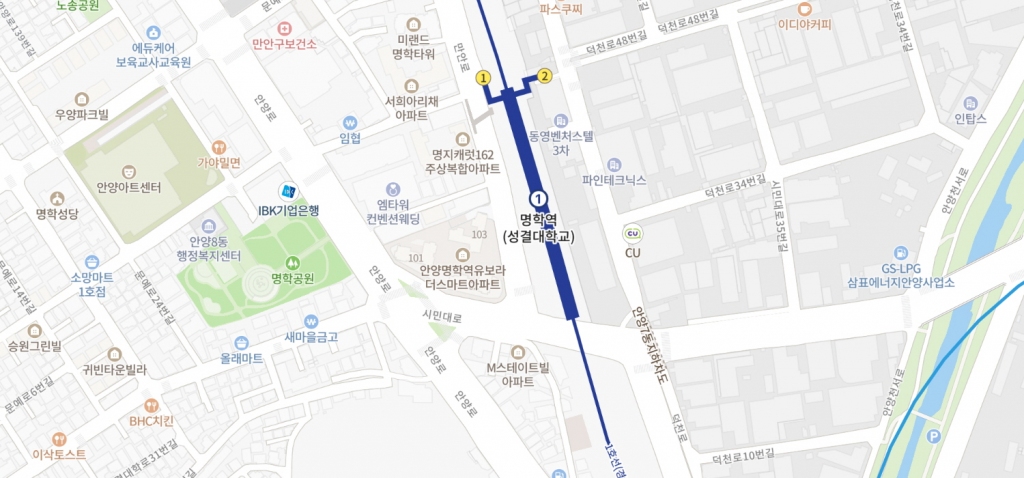Tap the 인탑스 marker
Image resolution: width=1024 pixels, height=478 pixels.
click(969, 103)
